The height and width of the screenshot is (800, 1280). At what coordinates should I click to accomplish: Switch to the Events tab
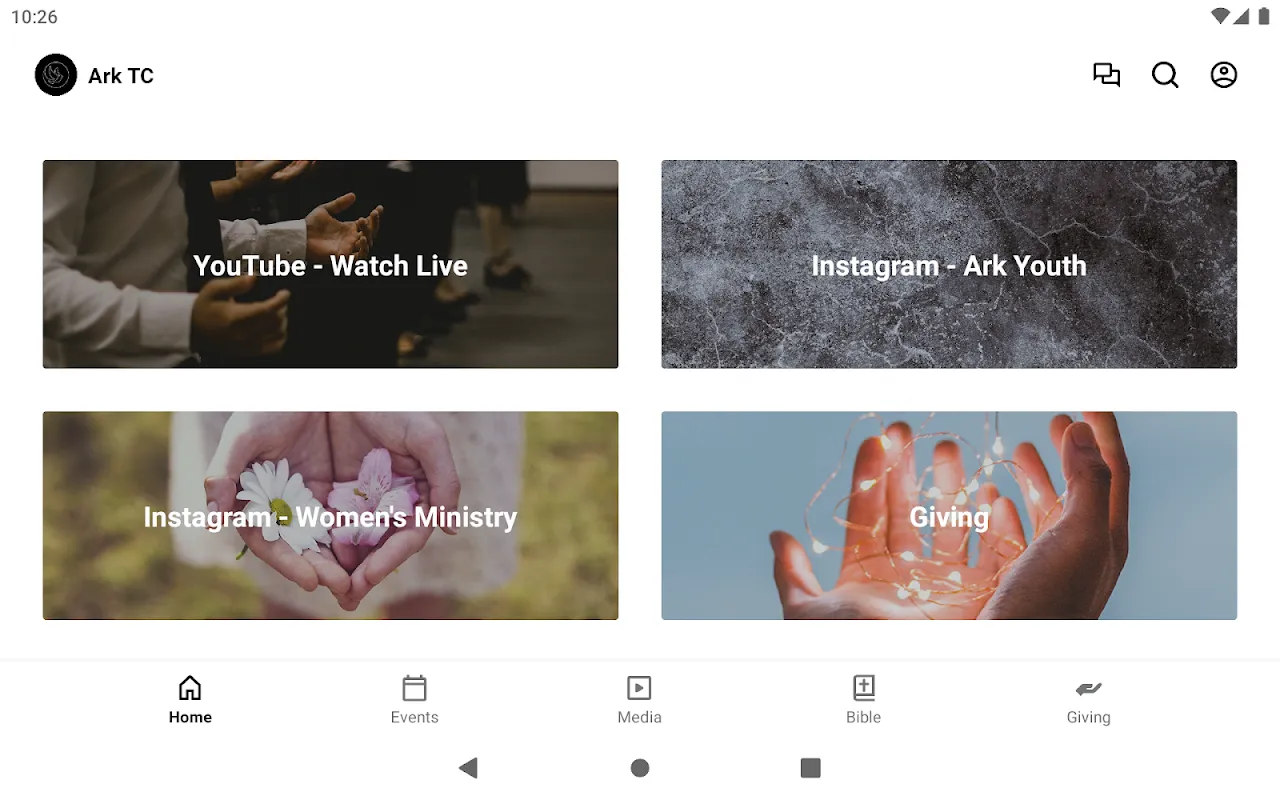pyautogui.click(x=414, y=700)
